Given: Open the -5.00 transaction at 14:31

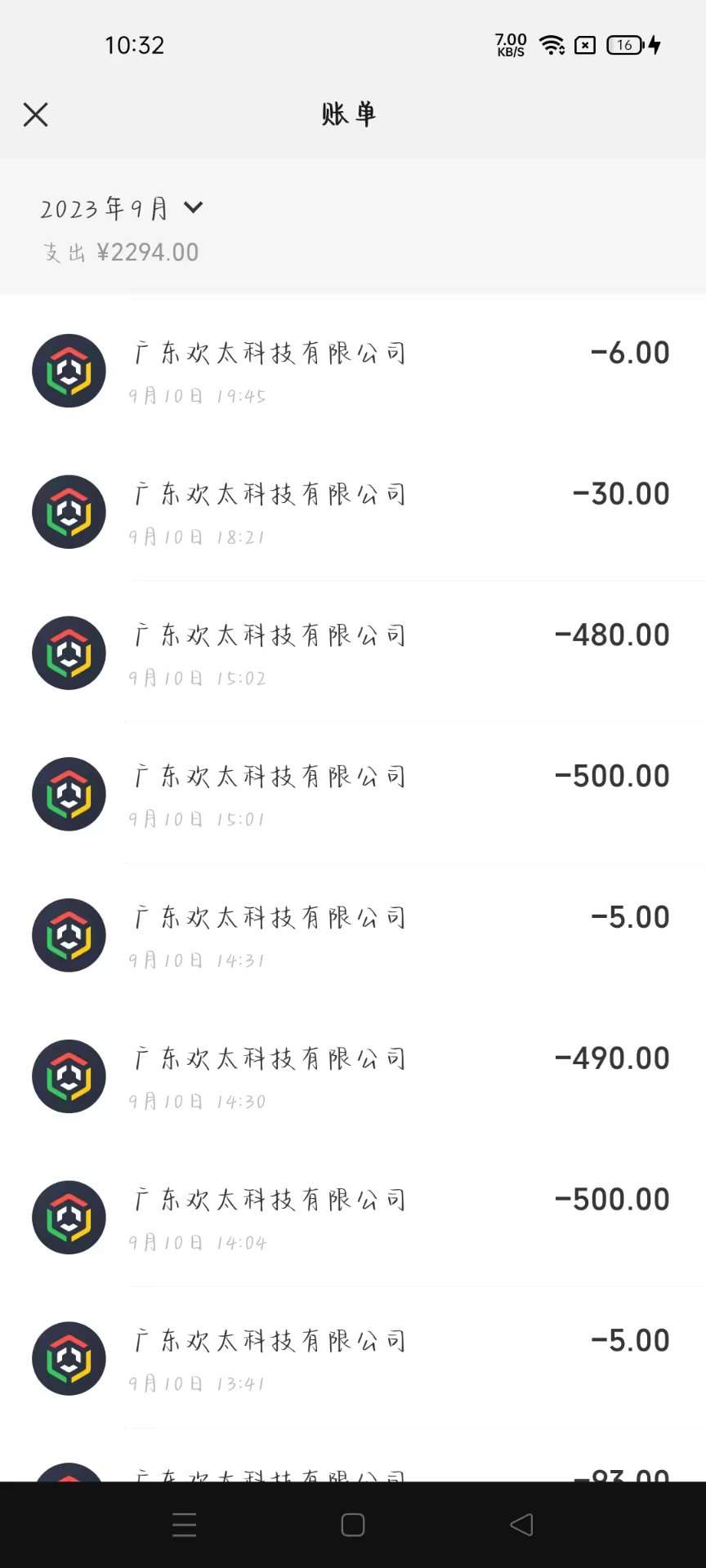Looking at the screenshot, I should 353,936.
